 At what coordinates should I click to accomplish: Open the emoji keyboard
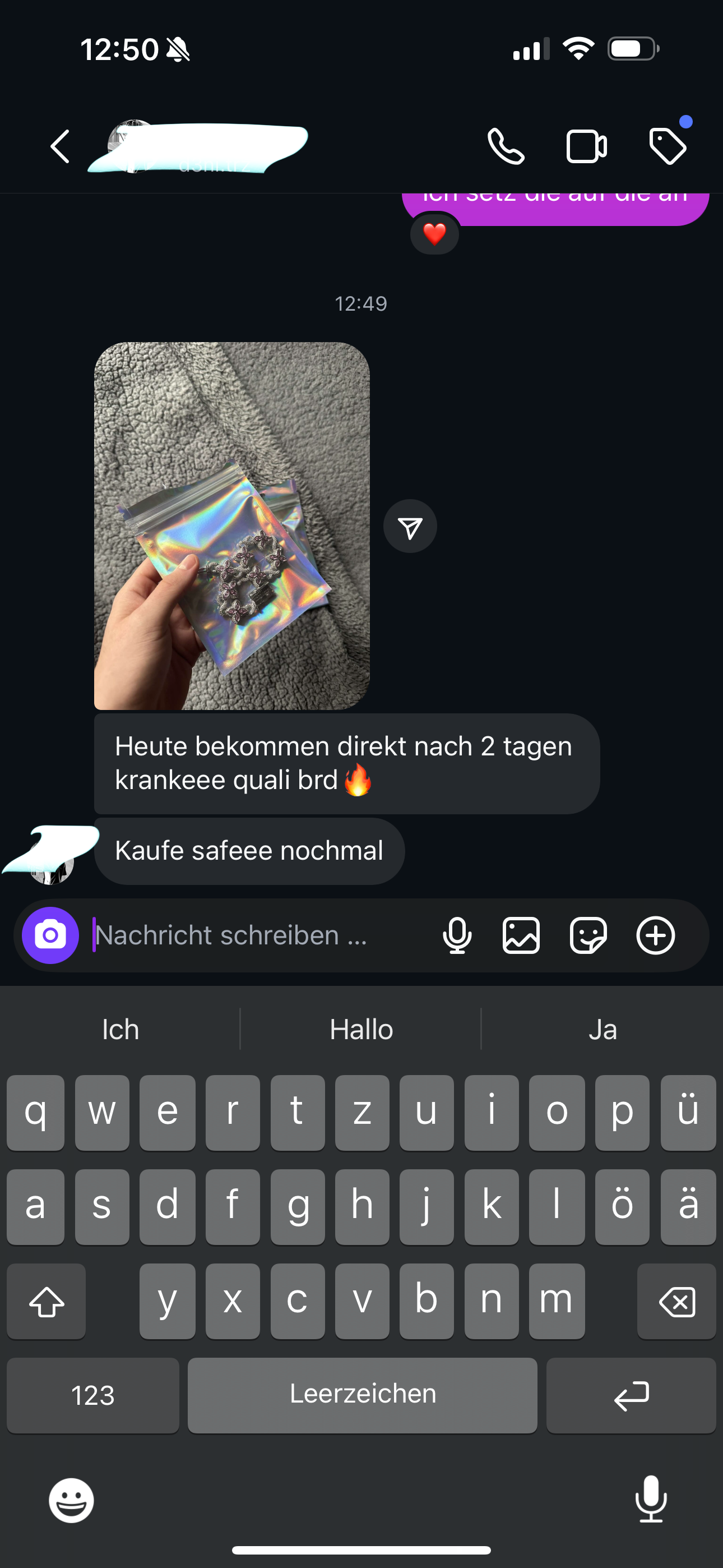point(71,1500)
